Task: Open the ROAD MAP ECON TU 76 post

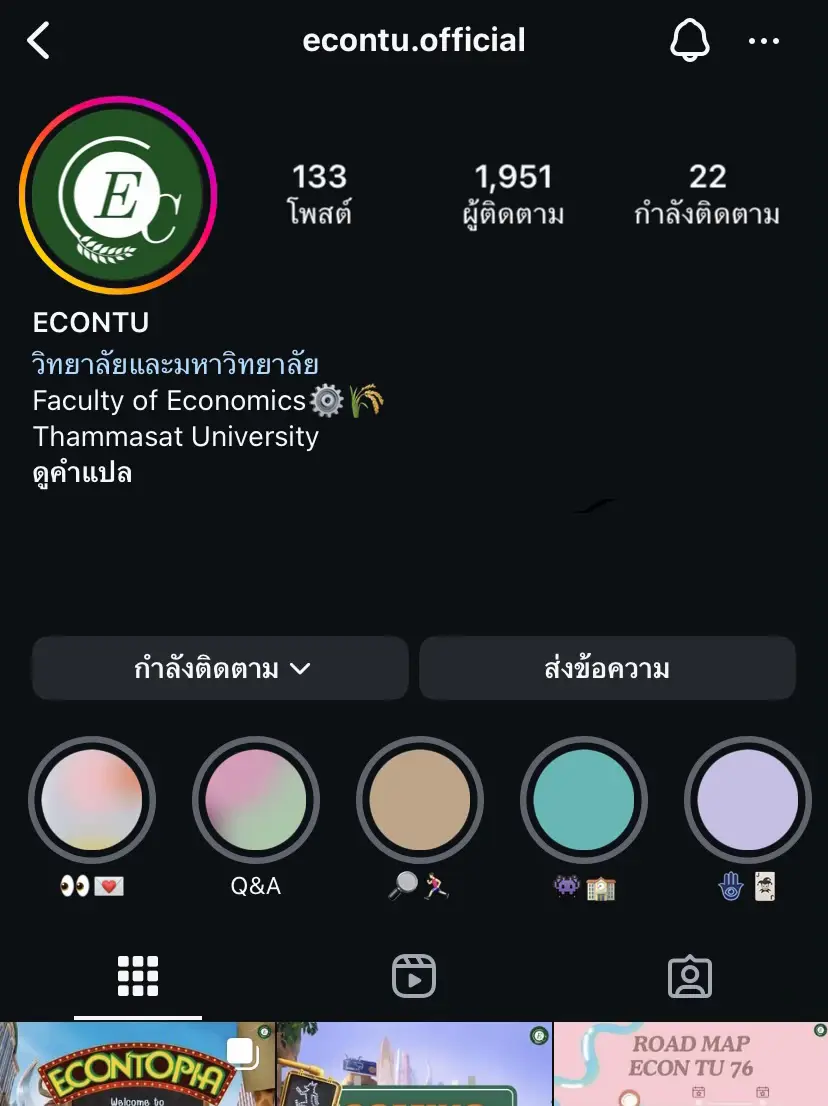Action: pos(690,1063)
